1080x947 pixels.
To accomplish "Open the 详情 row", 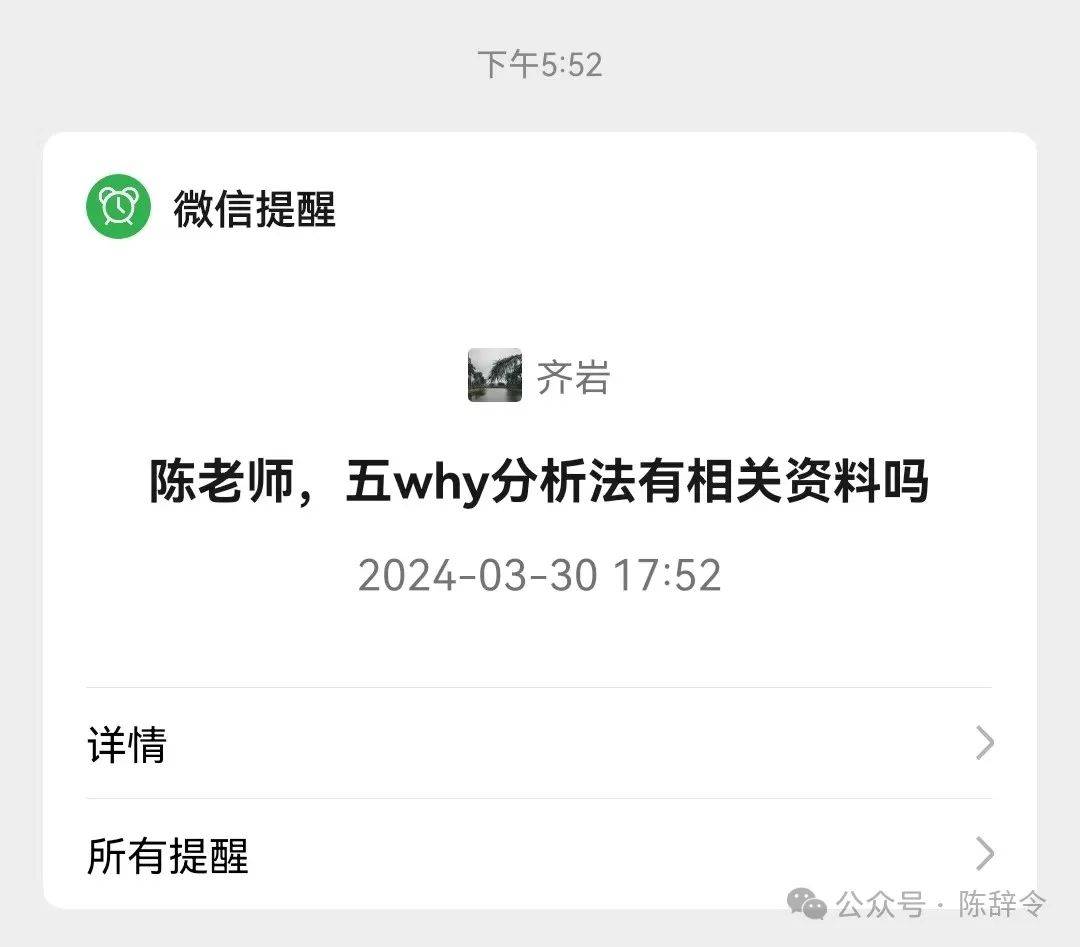I will [539, 744].
